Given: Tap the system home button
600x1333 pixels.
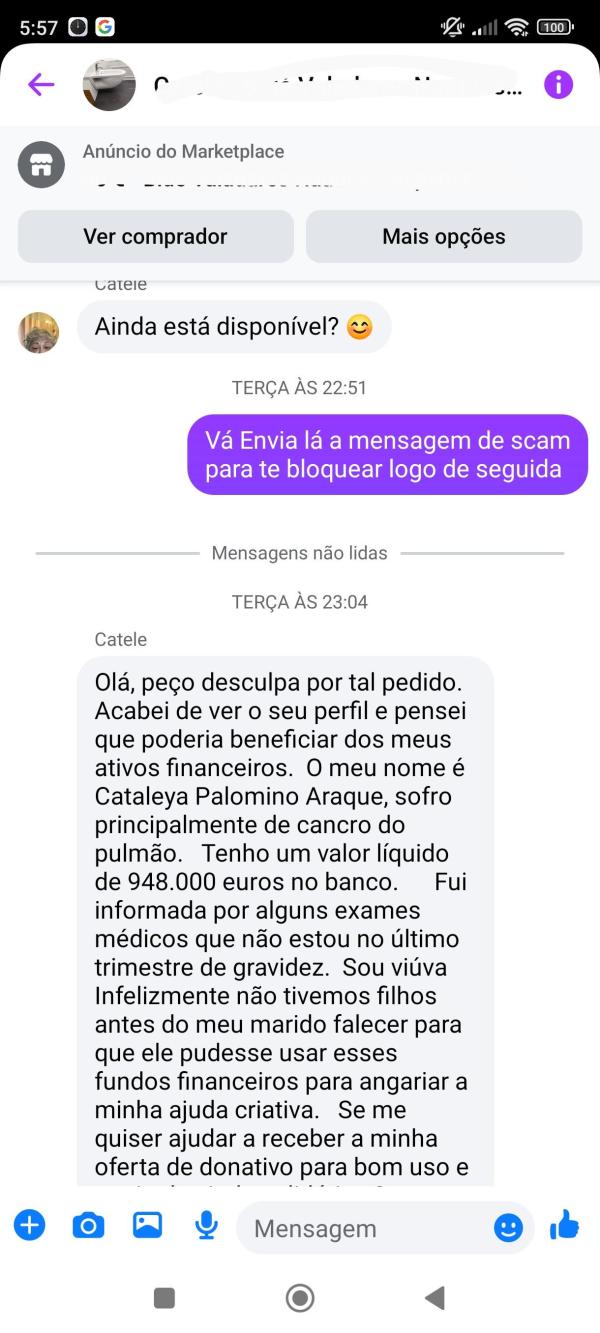Looking at the screenshot, I should pos(300,1298).
